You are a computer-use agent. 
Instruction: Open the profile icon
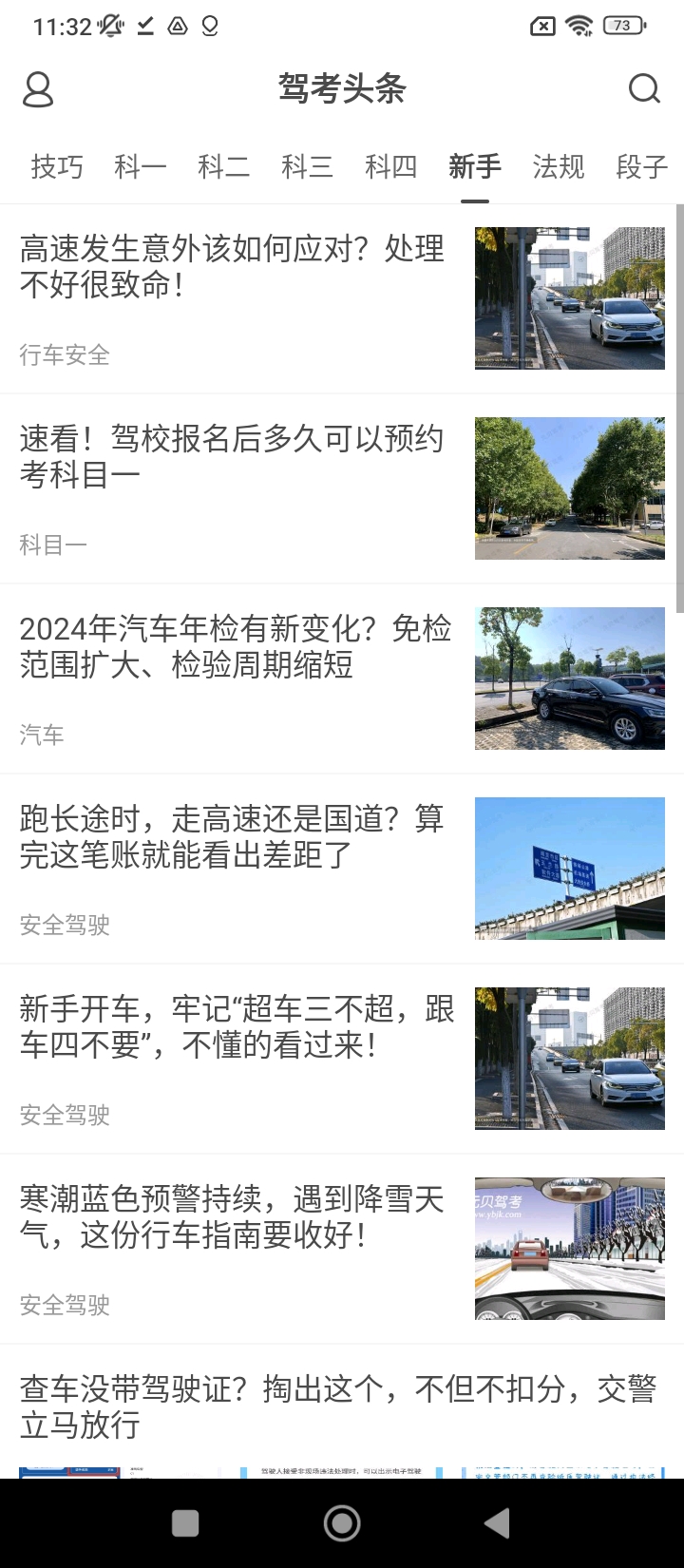click(x=38, y=89)
